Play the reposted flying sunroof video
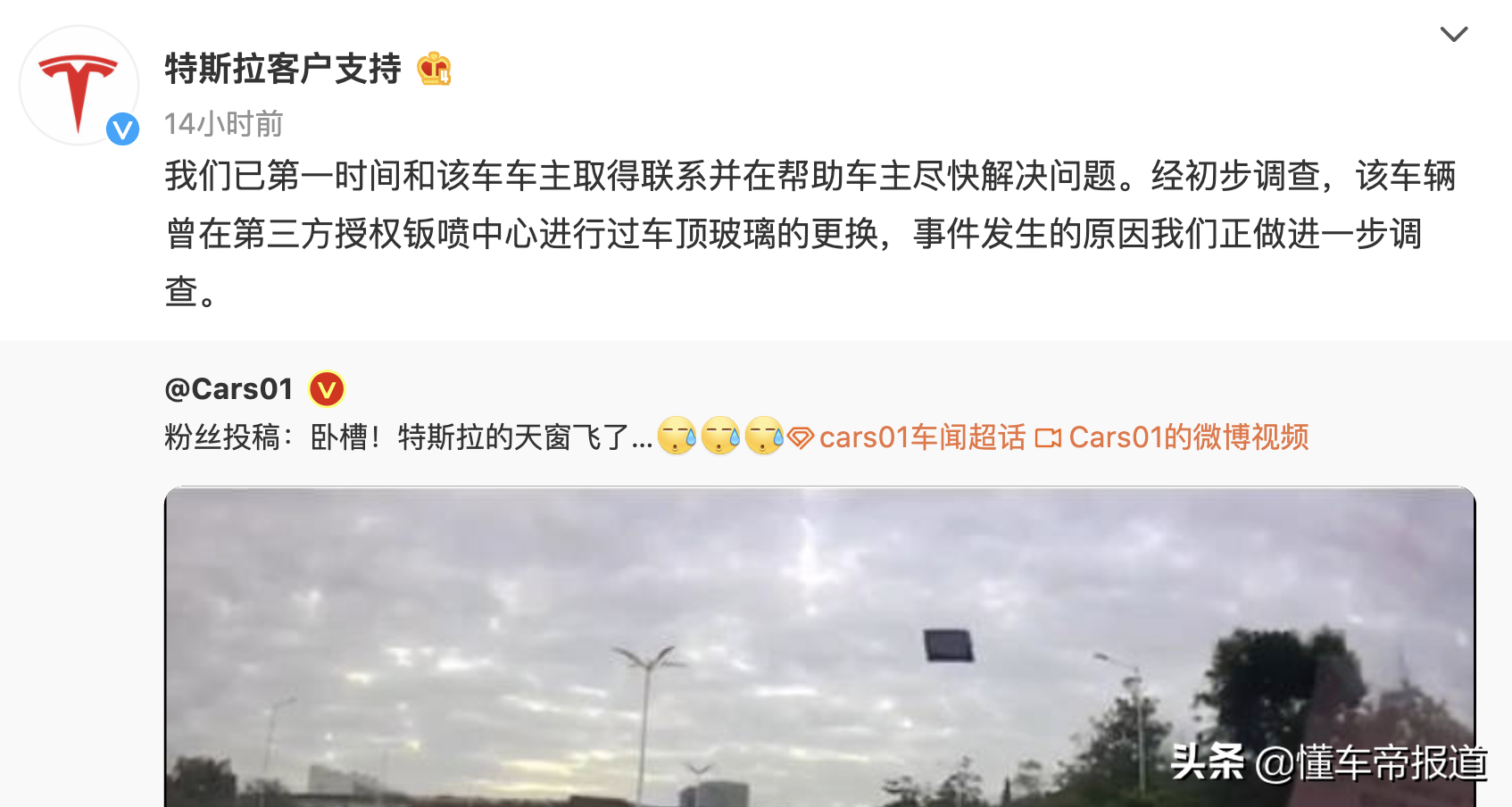1512x807 pixels. pos(818,647)
